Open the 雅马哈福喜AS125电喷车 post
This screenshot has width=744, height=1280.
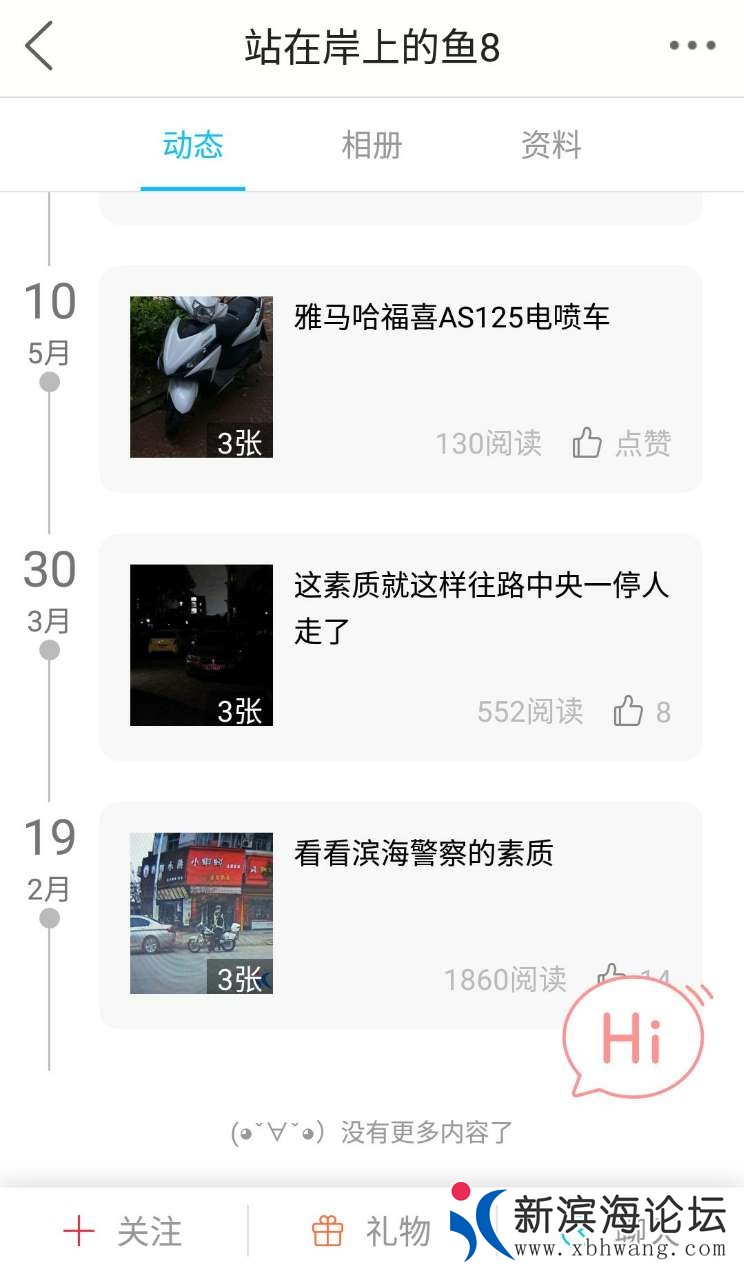451,318
